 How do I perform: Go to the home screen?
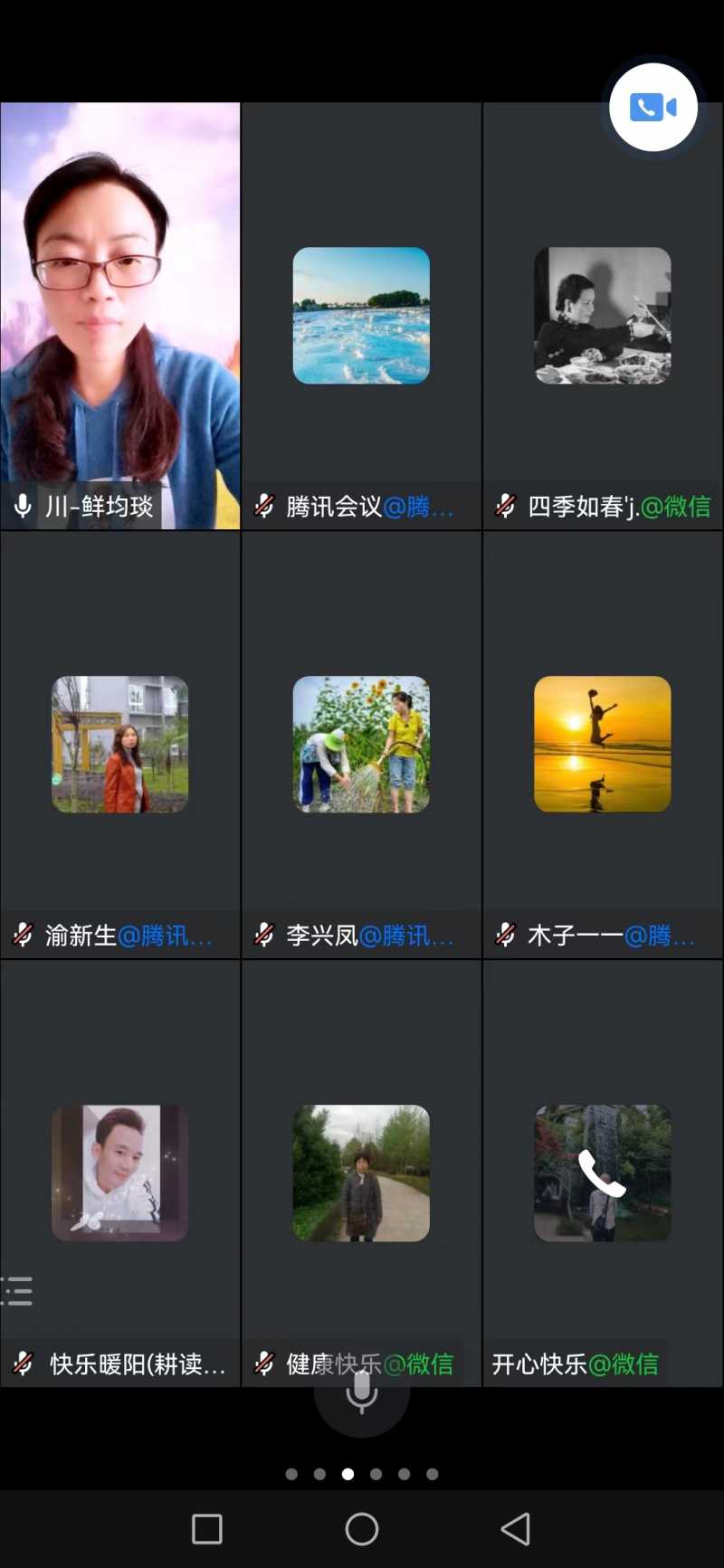(x=362, y=1529)
